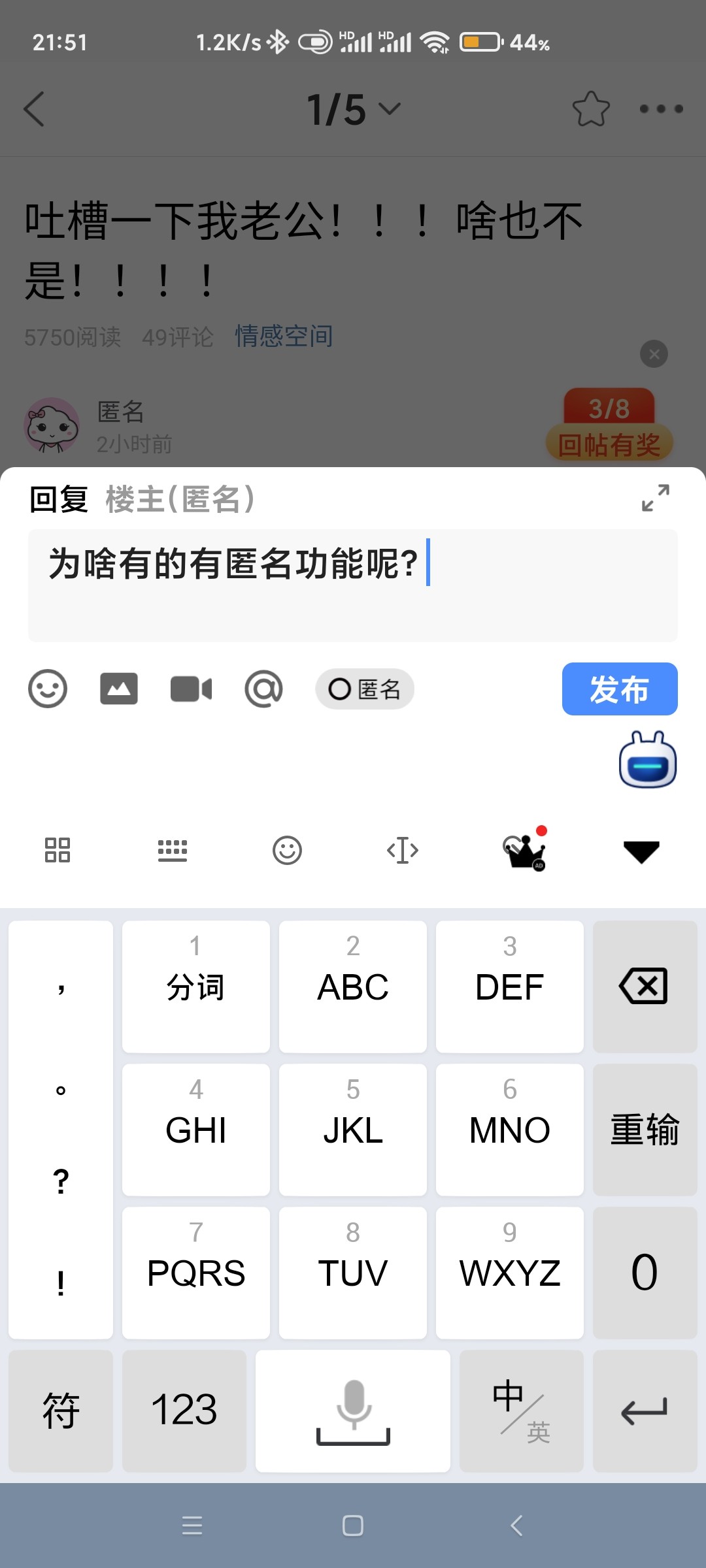Delete a character with backspace key
706x1568 pixels.
[x=644, y=987]
